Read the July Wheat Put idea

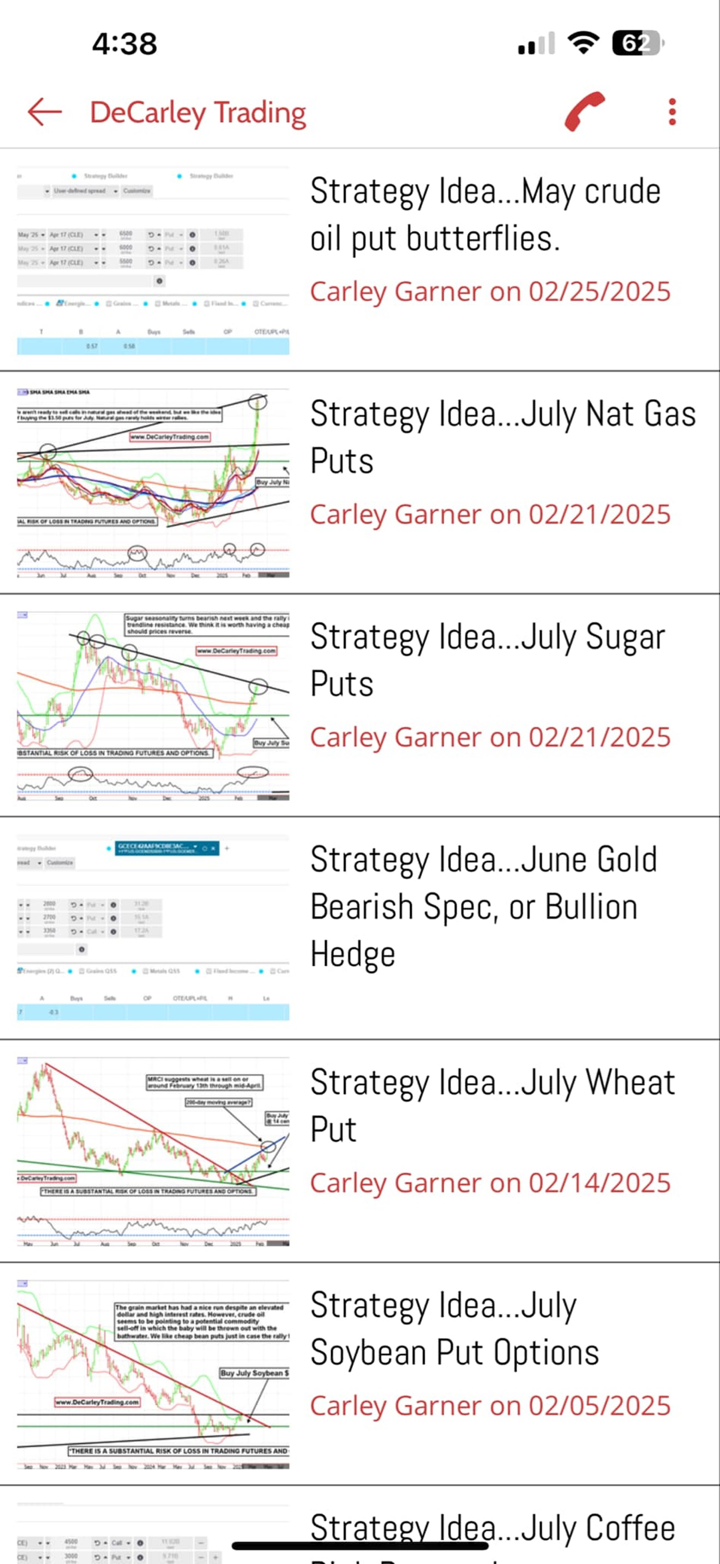(492, 1106)
